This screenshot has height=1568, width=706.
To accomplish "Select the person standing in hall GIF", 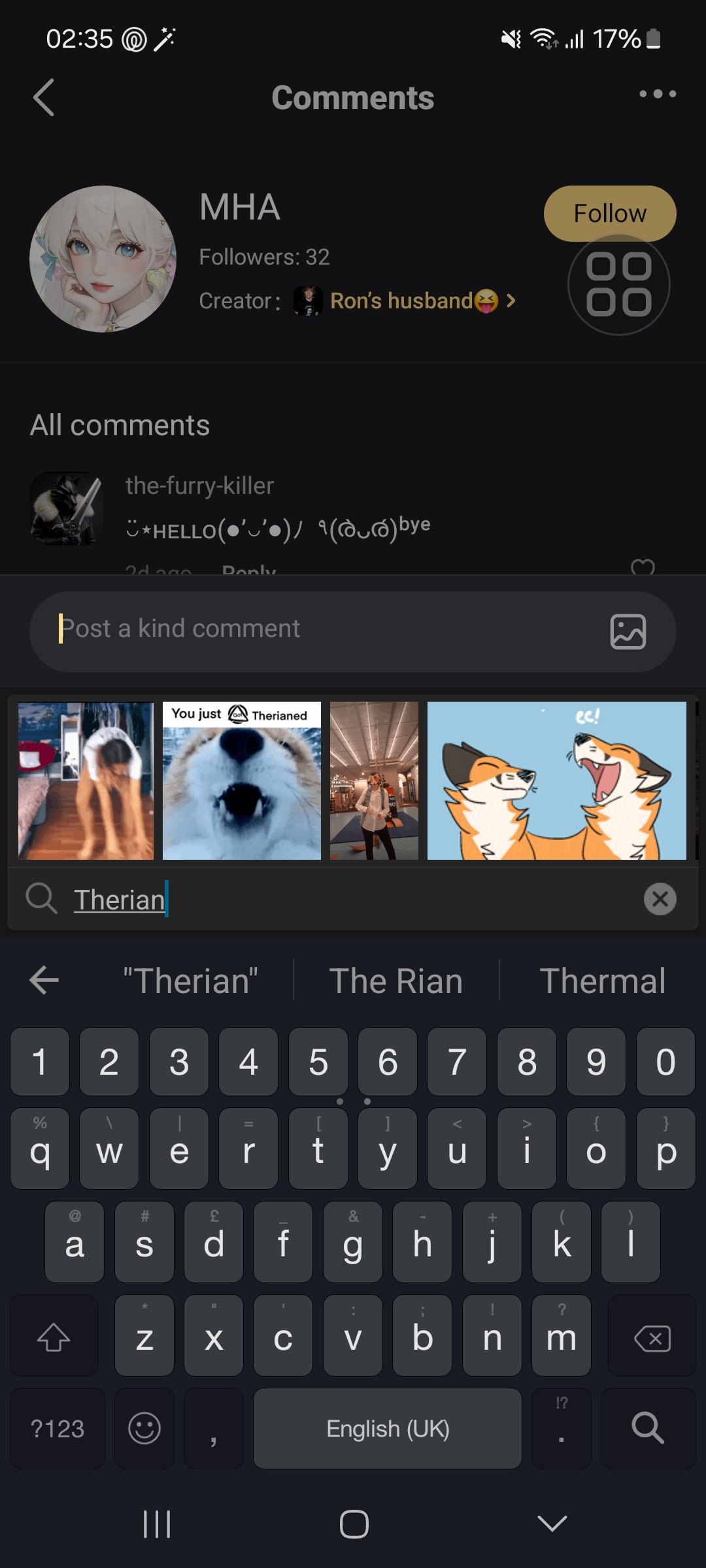I will tap(374, 781).
